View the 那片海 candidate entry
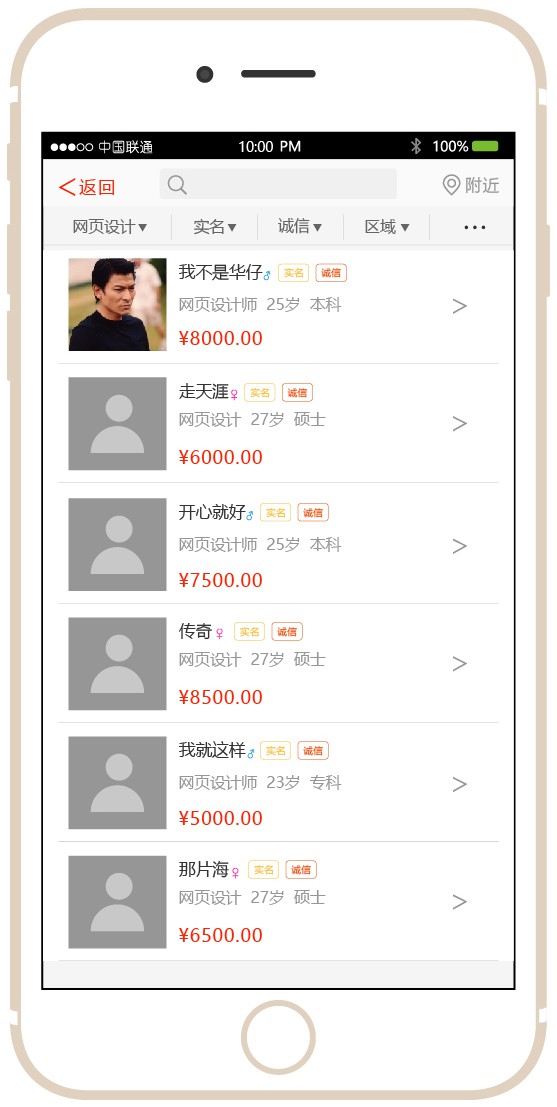The width and height of the screenshot is (557, 1107). click(278, 902)
